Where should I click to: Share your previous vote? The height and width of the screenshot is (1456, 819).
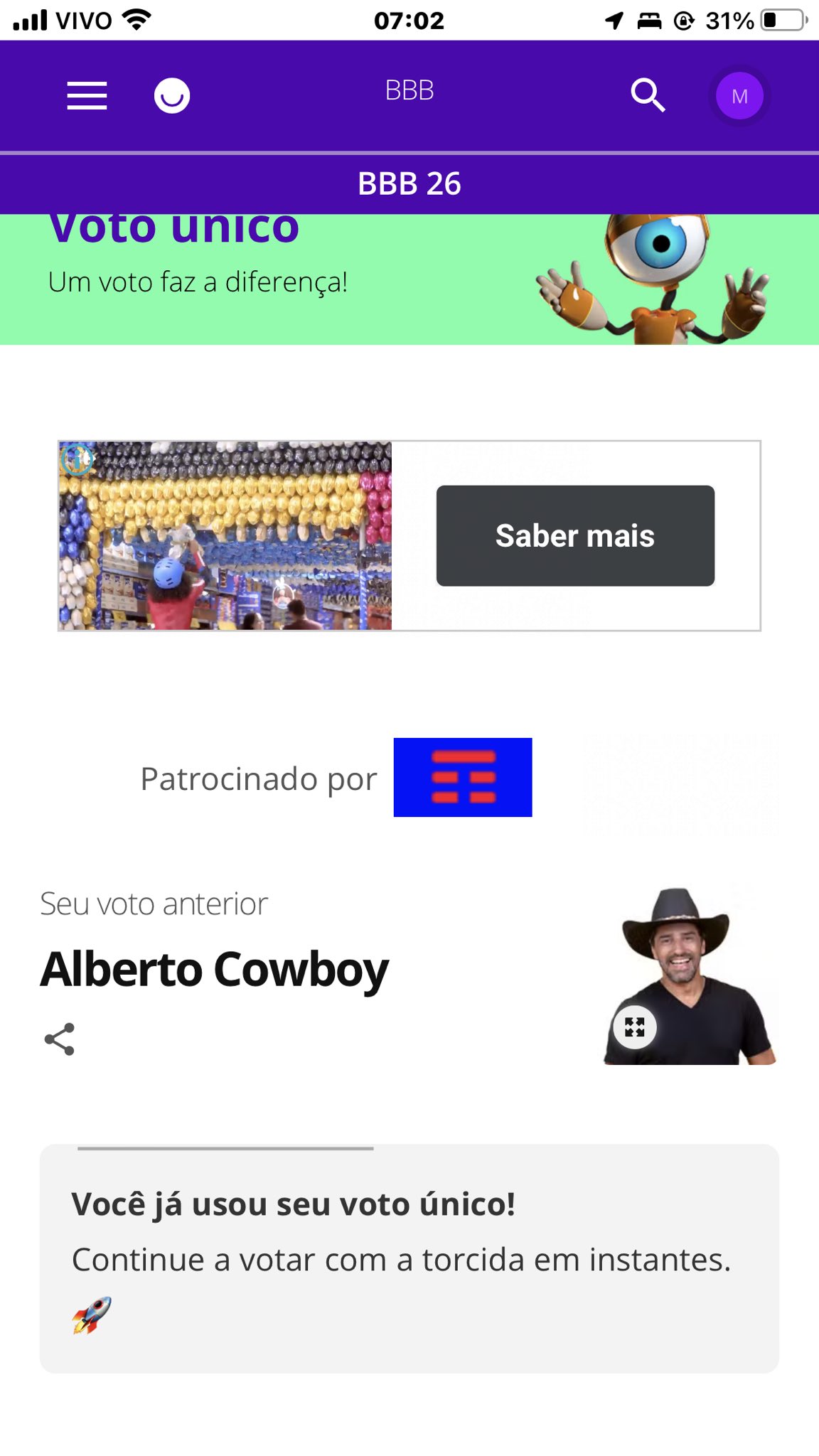point(60,1039)
